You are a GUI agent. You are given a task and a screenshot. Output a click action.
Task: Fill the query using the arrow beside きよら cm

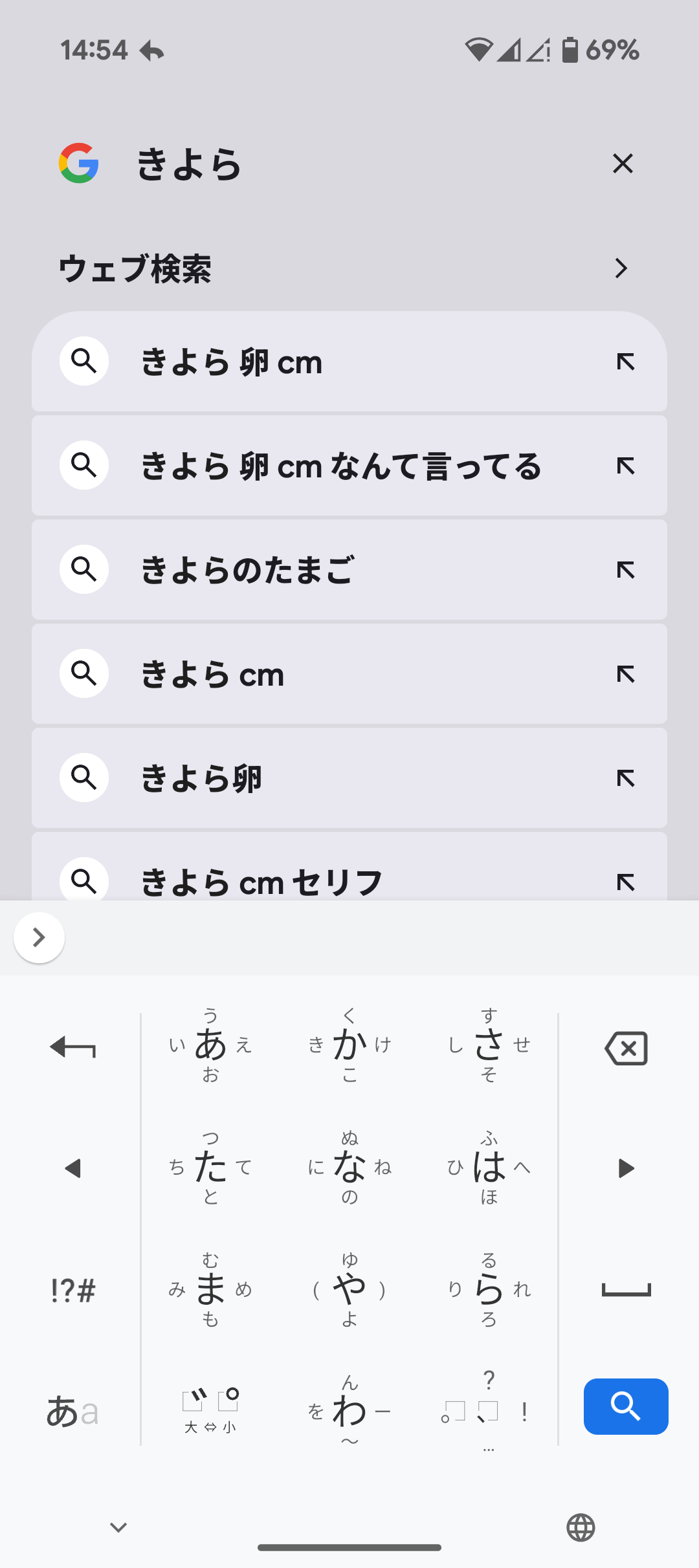pyautogui.click(x=625, y=674)
